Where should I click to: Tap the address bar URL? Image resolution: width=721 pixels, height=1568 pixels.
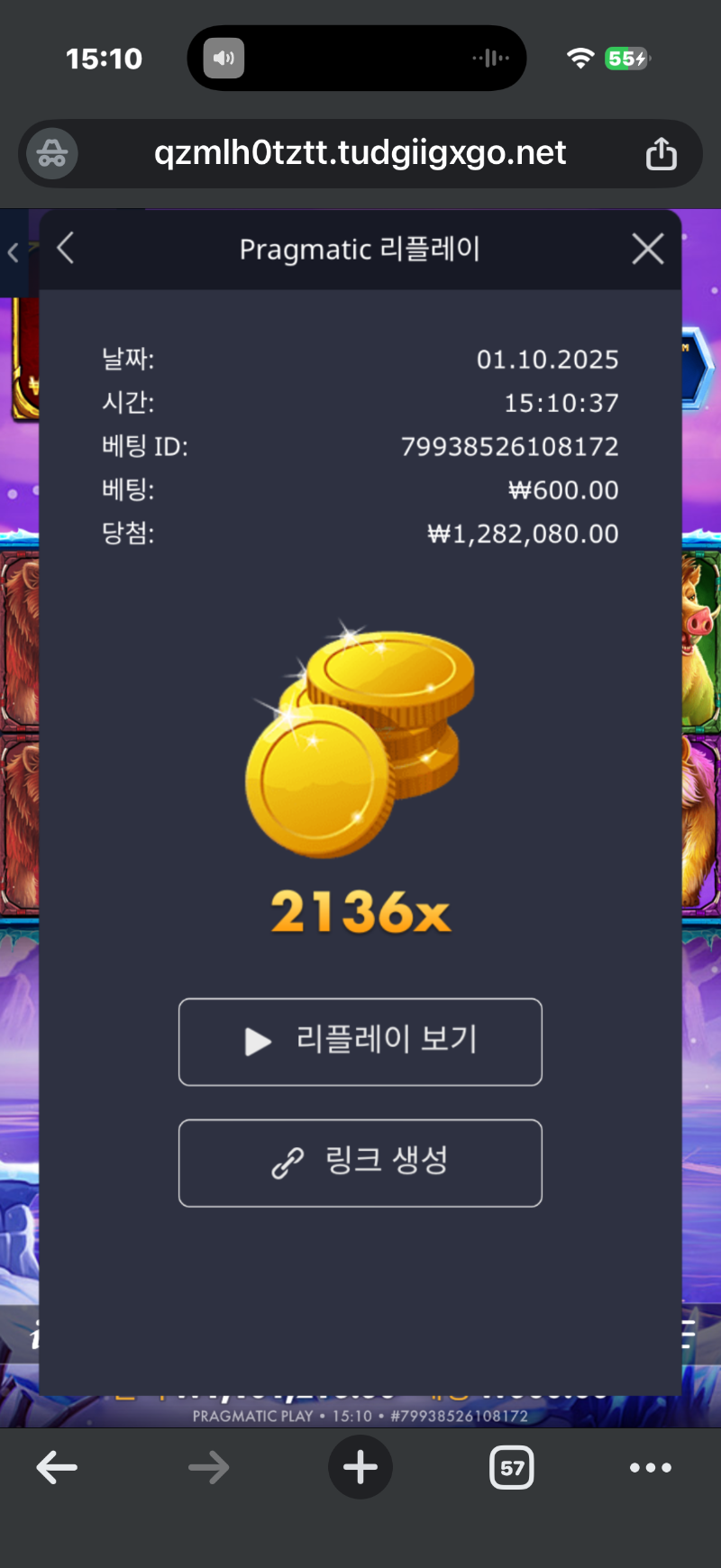pos(360,153)
